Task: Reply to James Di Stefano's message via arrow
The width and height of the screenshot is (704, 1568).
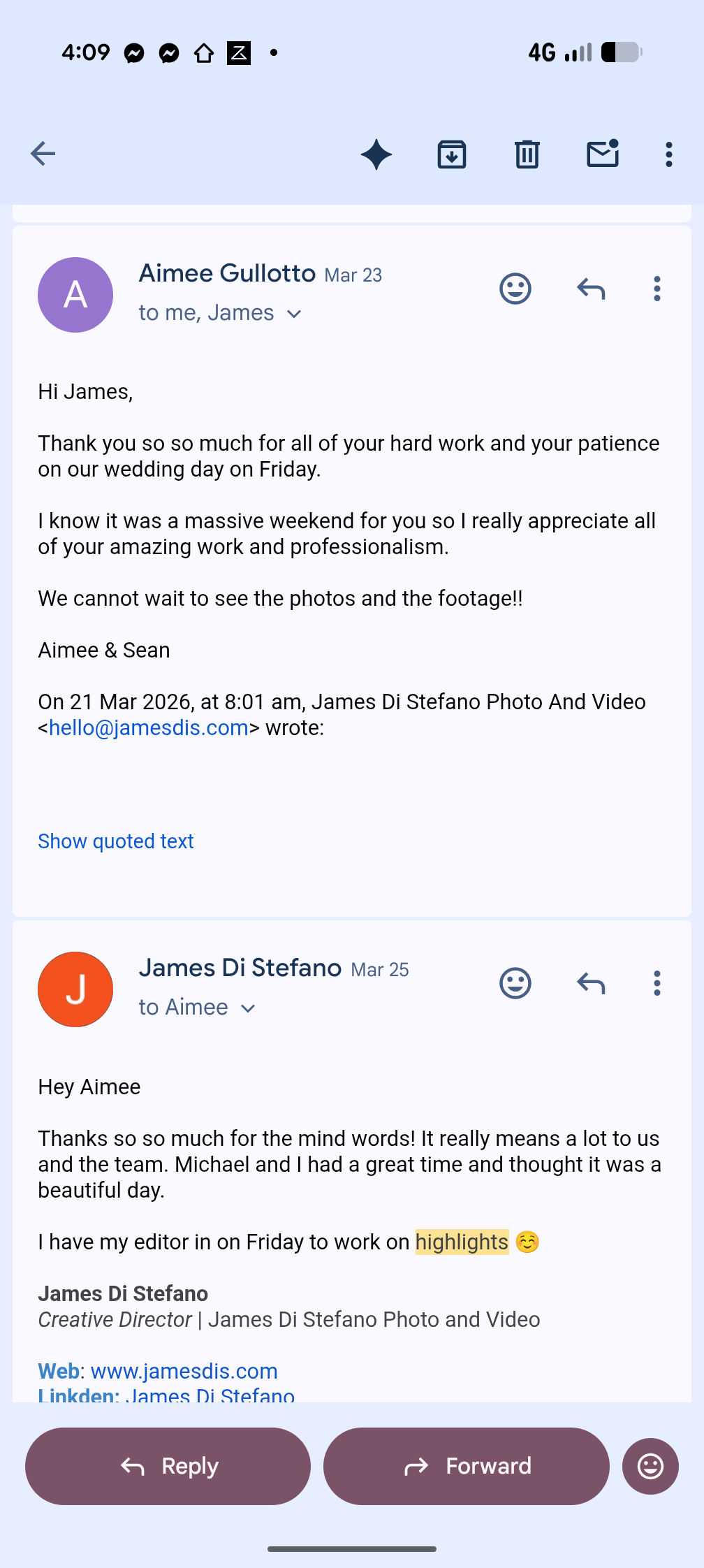Action: 591,983
